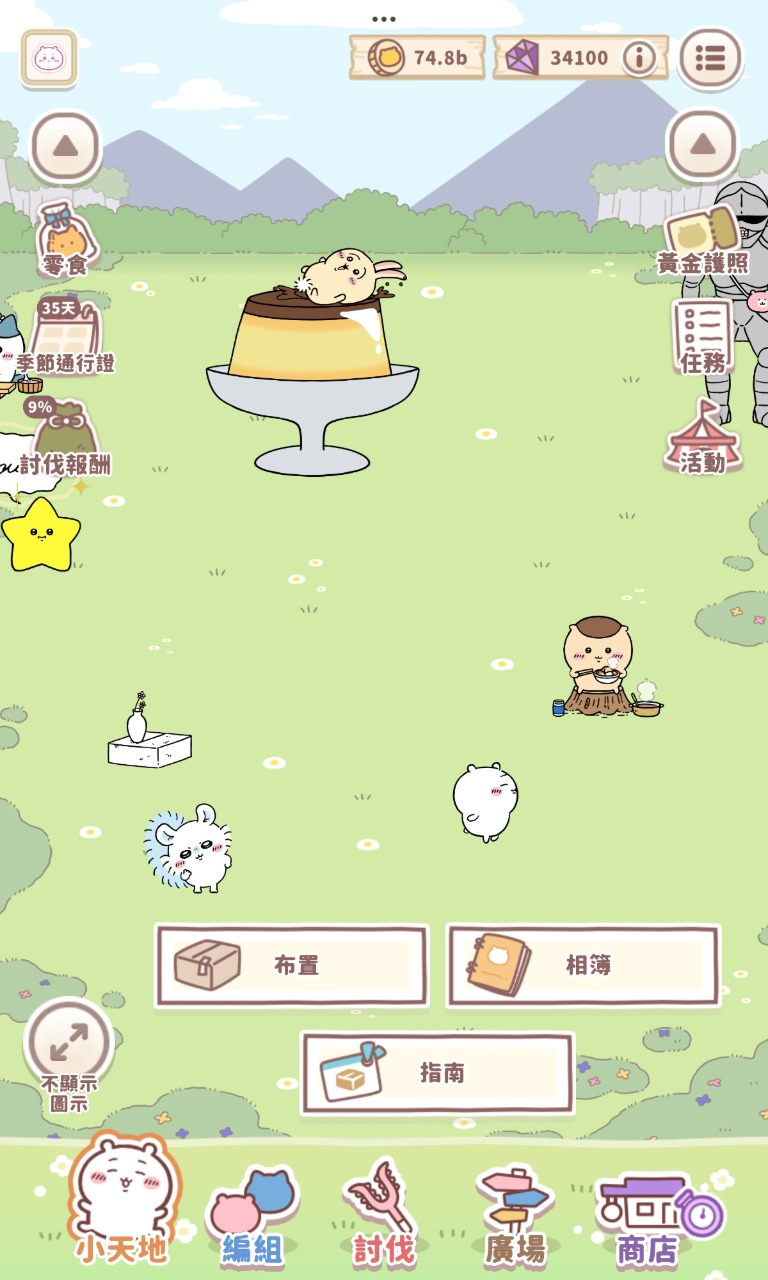Open 活動 events tent
Screen dimensions: 768x1280
coord(702,438)
